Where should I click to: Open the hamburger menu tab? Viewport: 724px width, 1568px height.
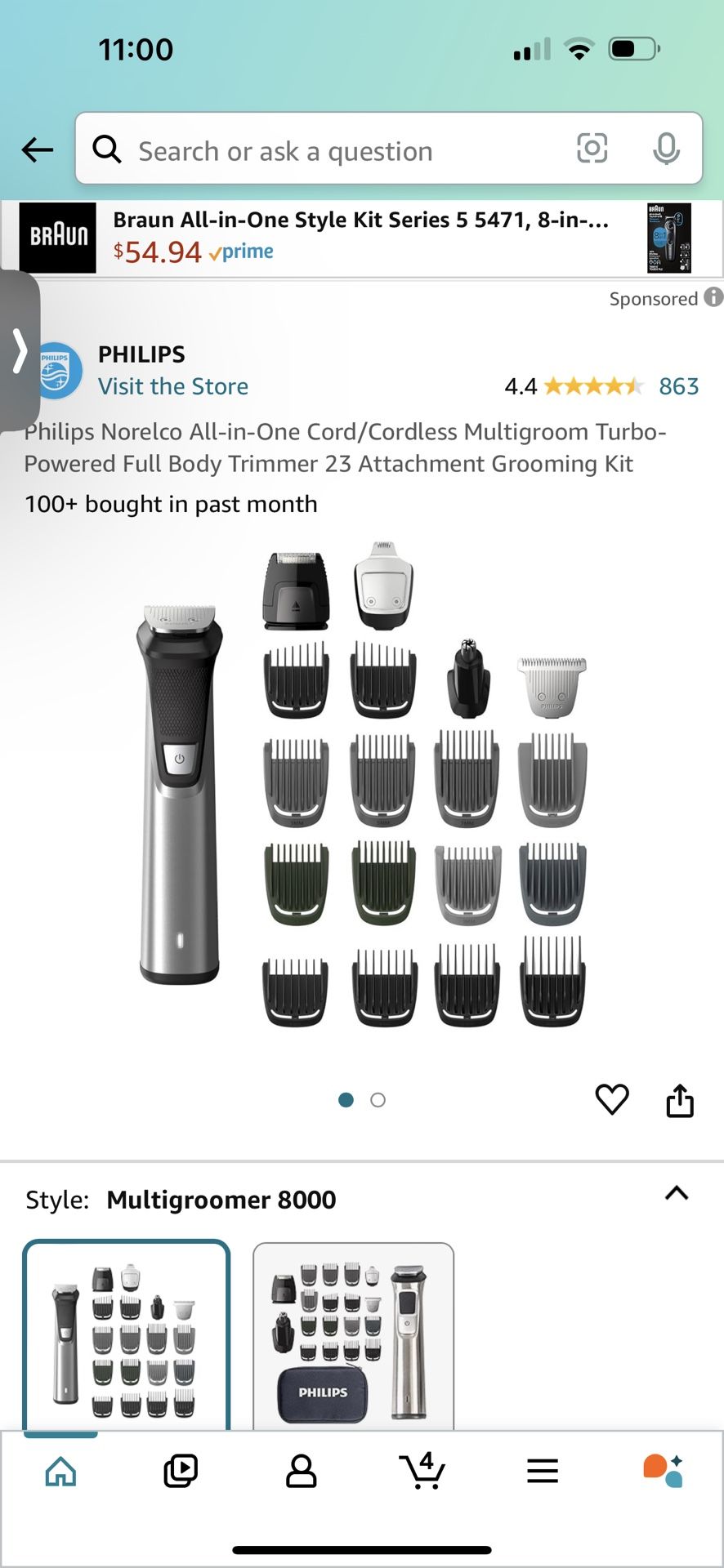pos(543,1472)
